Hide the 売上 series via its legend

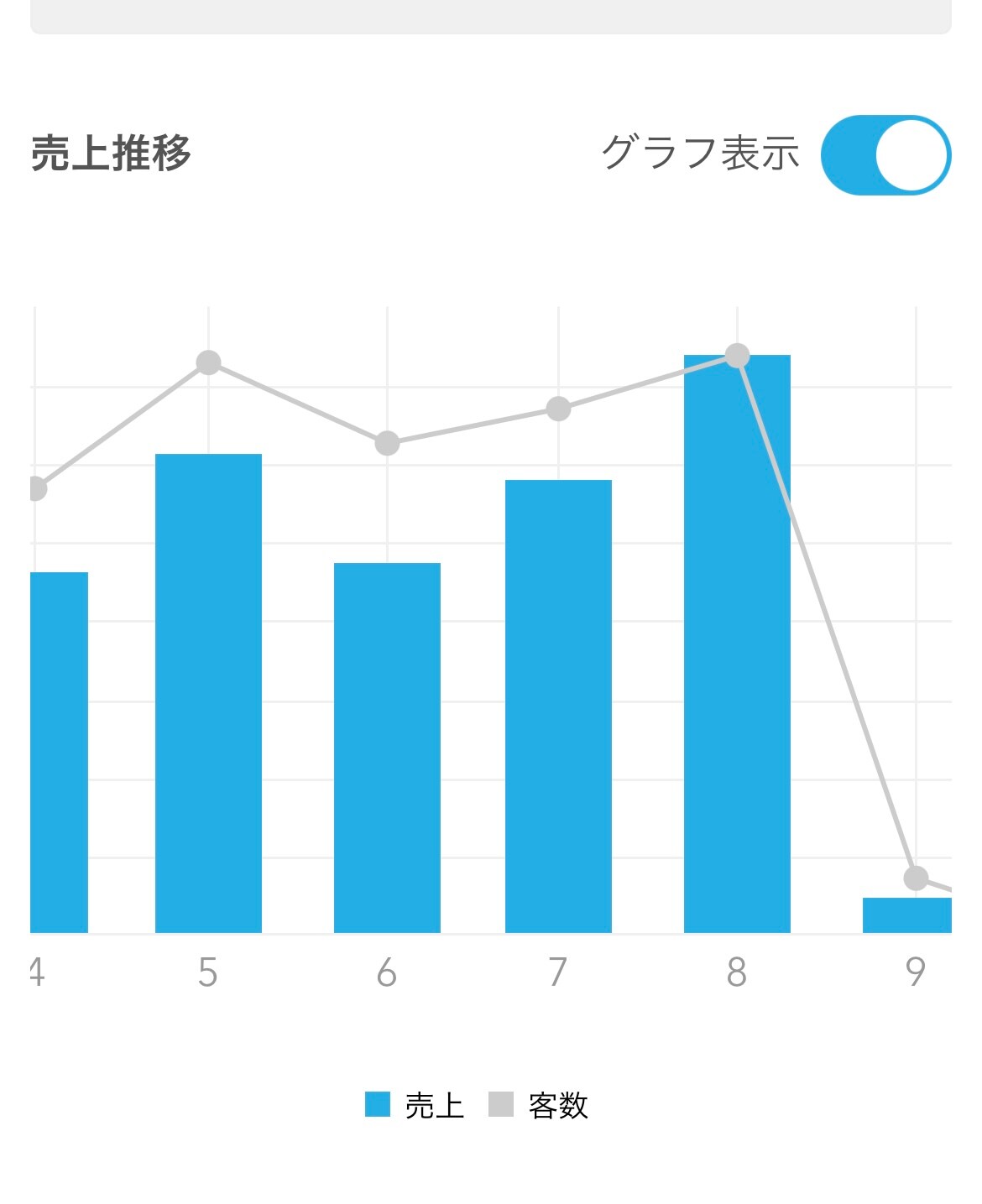[x=415, y=1105]
